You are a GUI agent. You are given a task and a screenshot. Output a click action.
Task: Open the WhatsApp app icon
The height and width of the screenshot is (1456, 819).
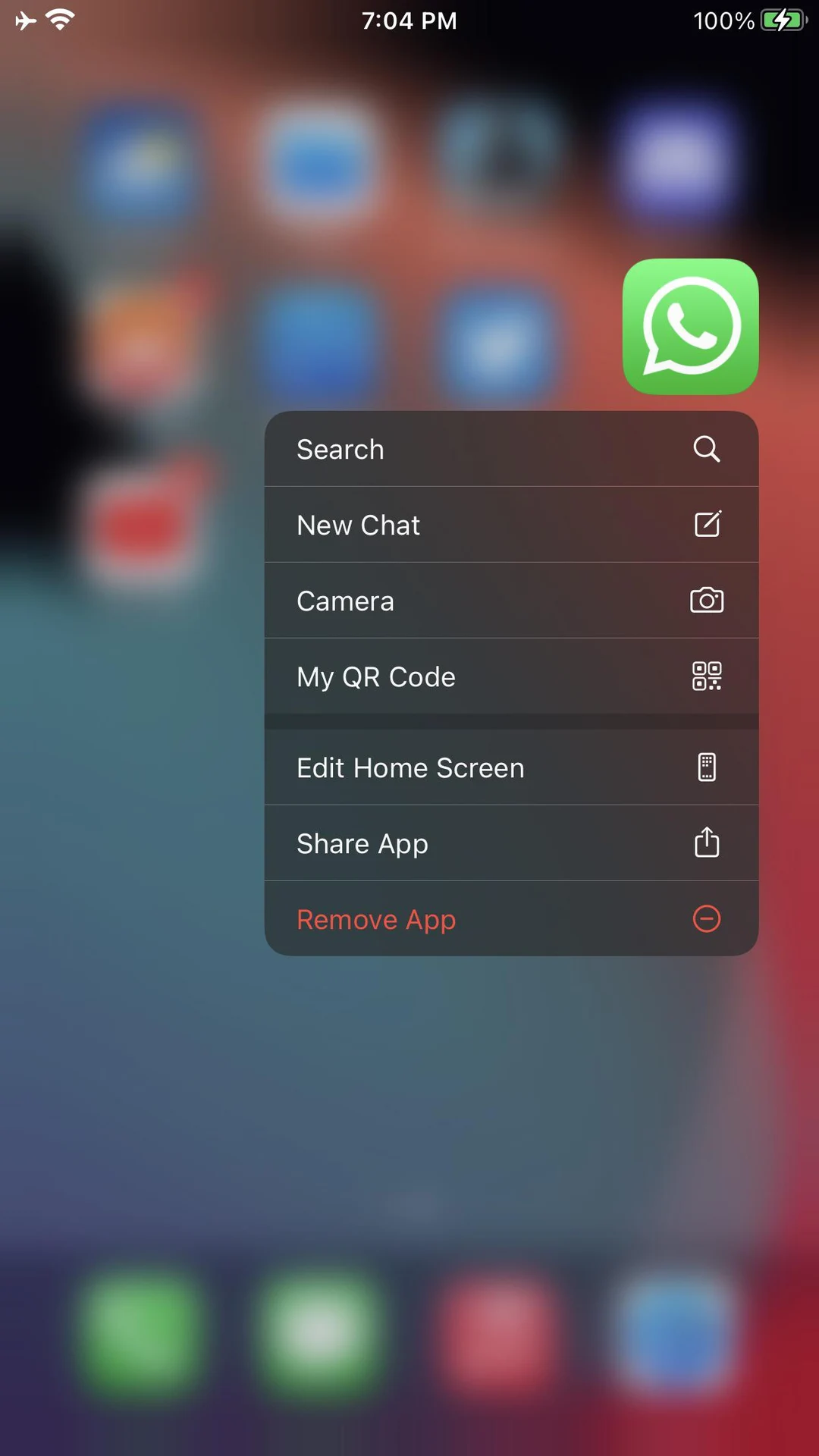tap(689, 327)
